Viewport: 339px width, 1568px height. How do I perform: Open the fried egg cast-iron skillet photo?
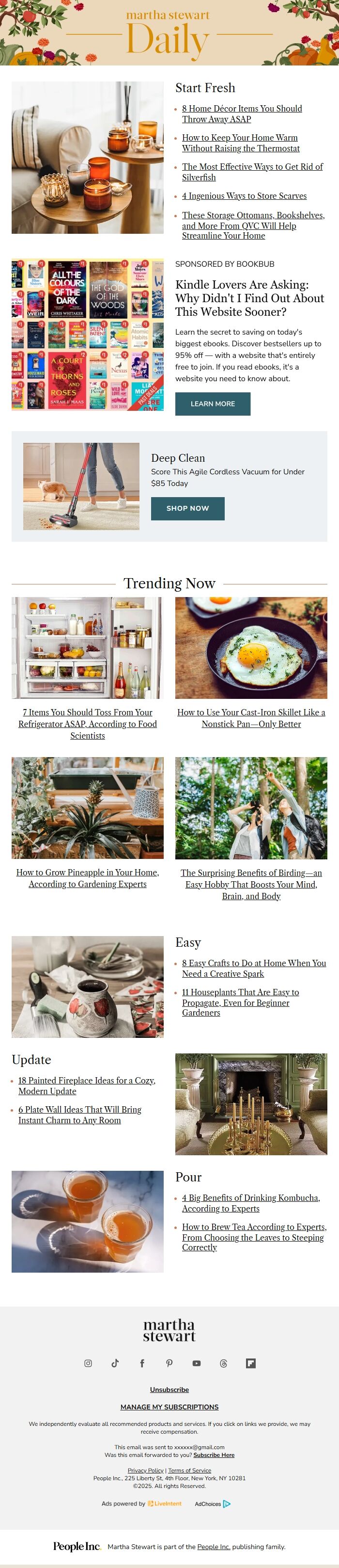251,647
